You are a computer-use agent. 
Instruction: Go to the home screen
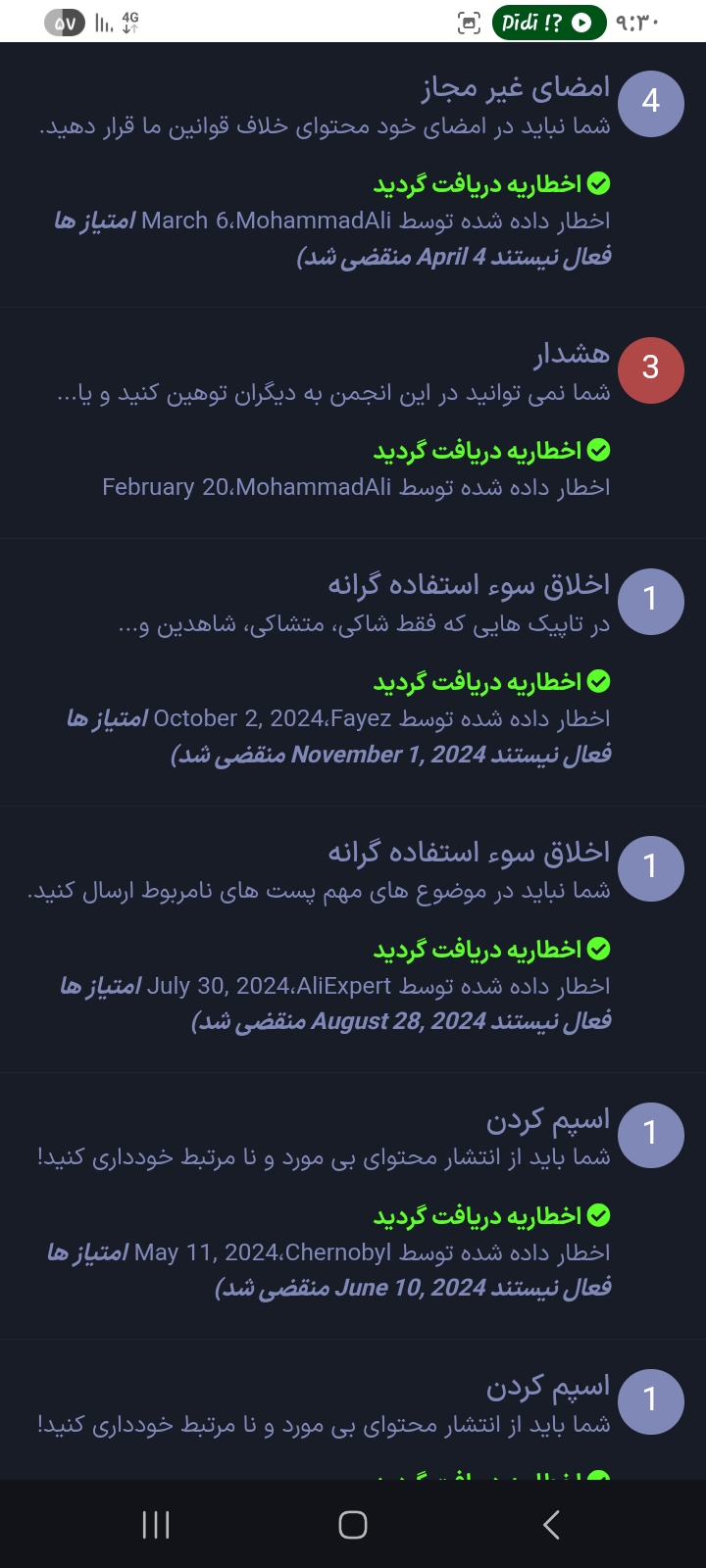pyautogui.click(x=353, y=1525)
